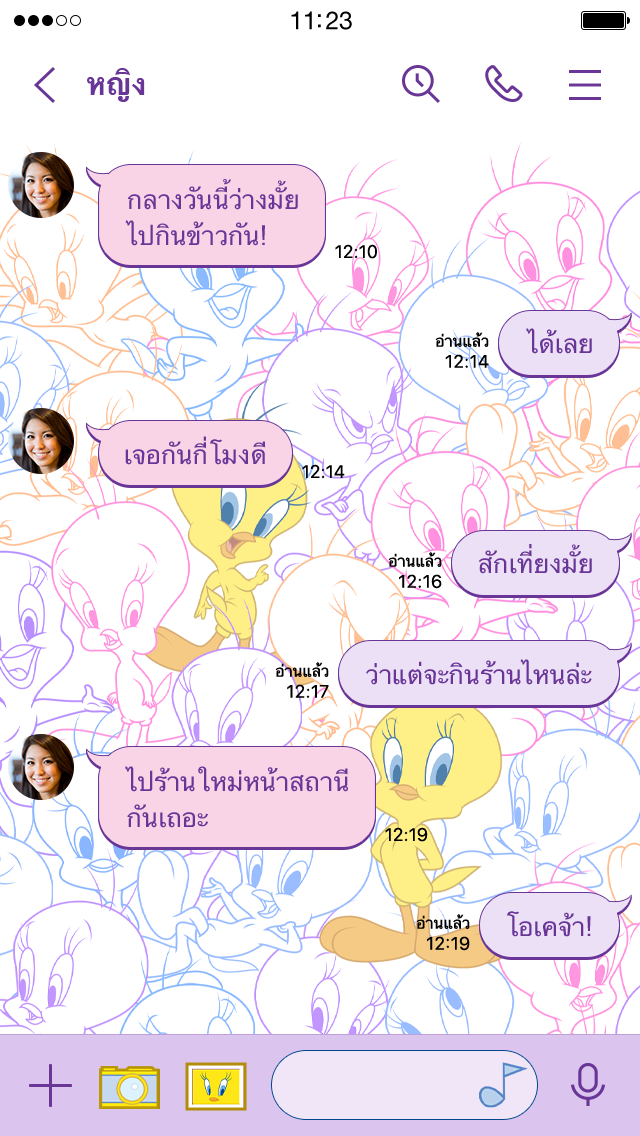Image resolution: width=640 pixels, height=1136 pixels.
Task: View profile photo beside กลางวันนี้ว่างมั้ย message
Action: [42, 185]
